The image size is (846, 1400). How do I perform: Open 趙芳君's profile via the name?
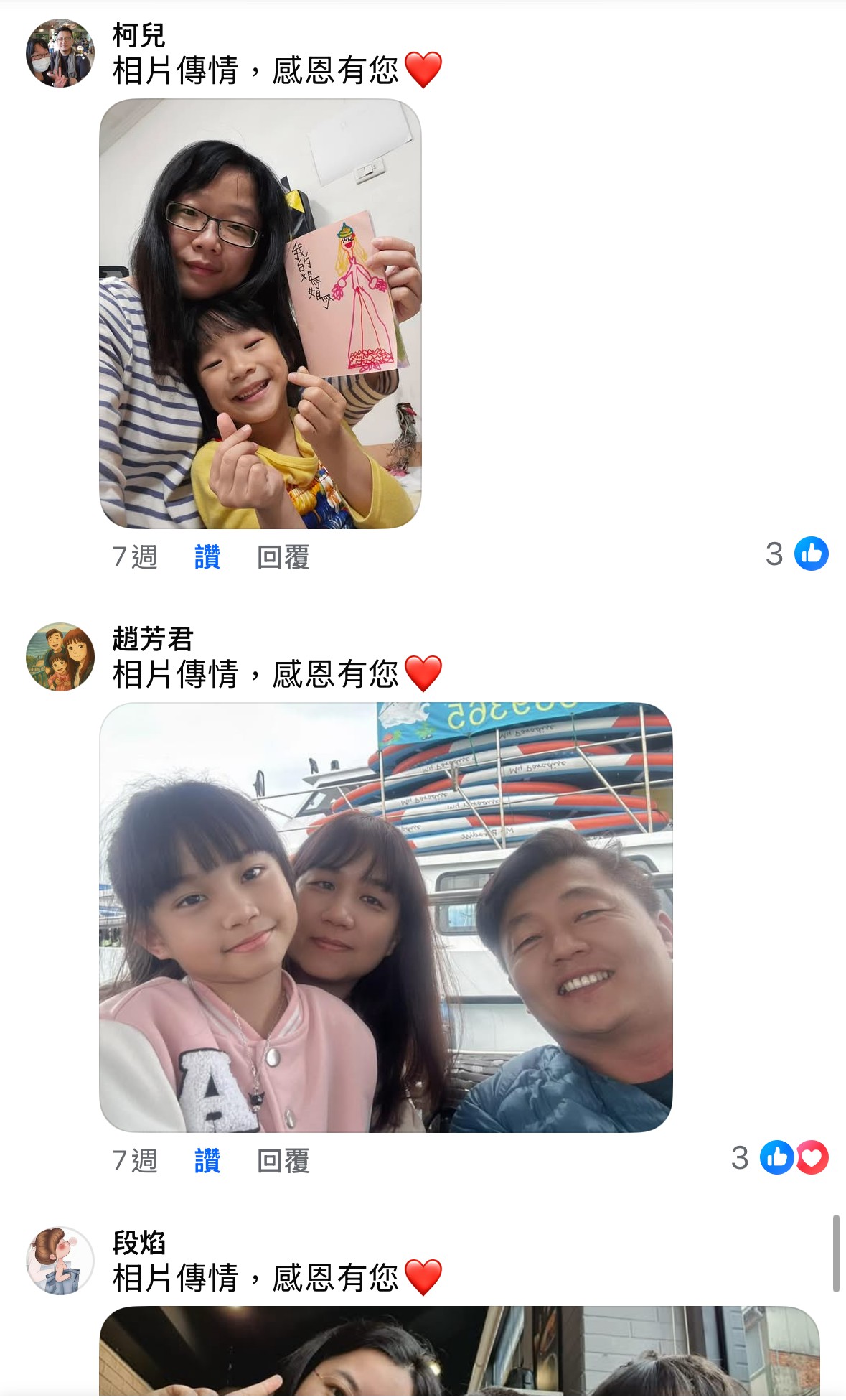(152, 638)
